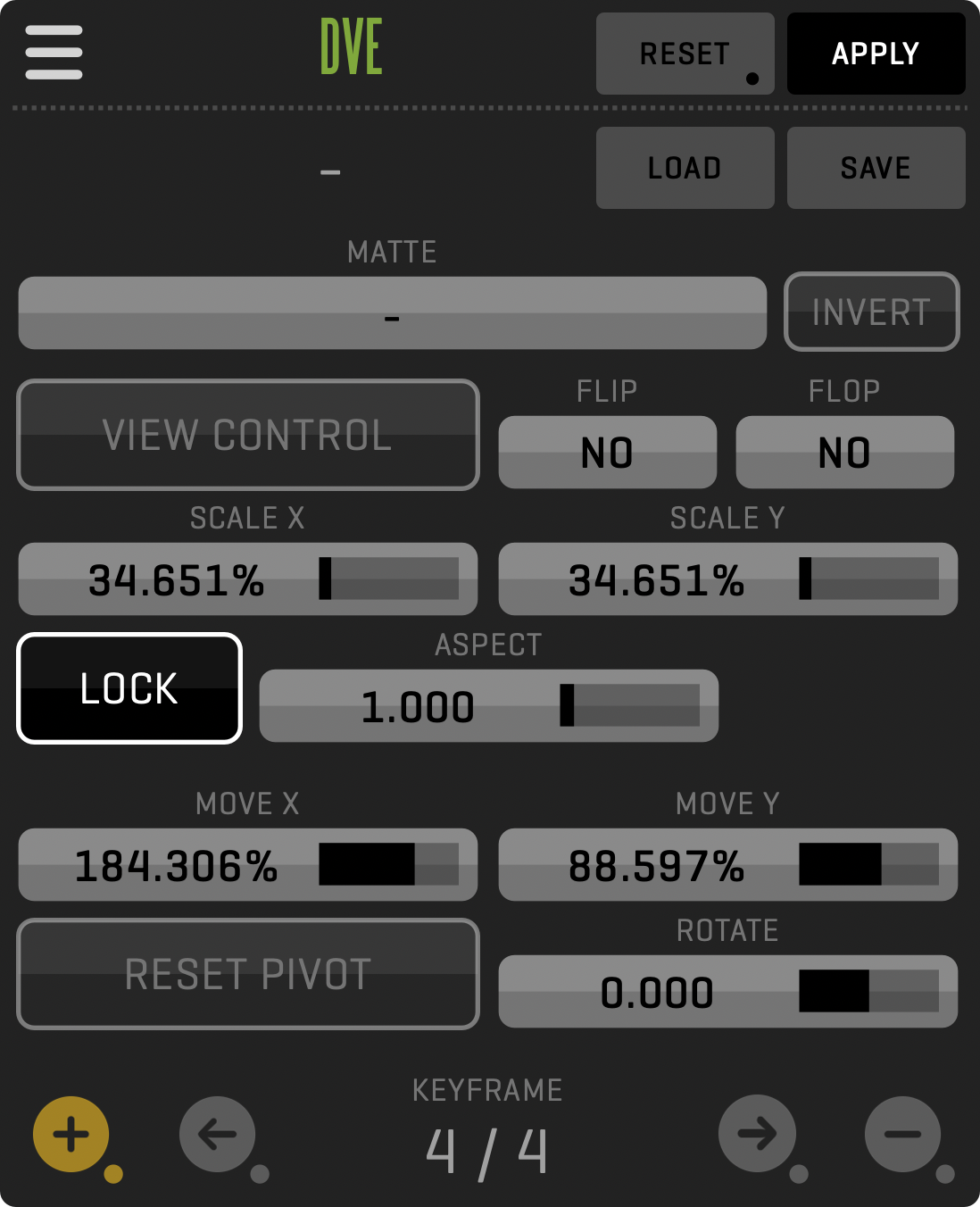This screenshot has width=980, height=1207.
Task: Save the current DVE preset
Action: [876, 168]
